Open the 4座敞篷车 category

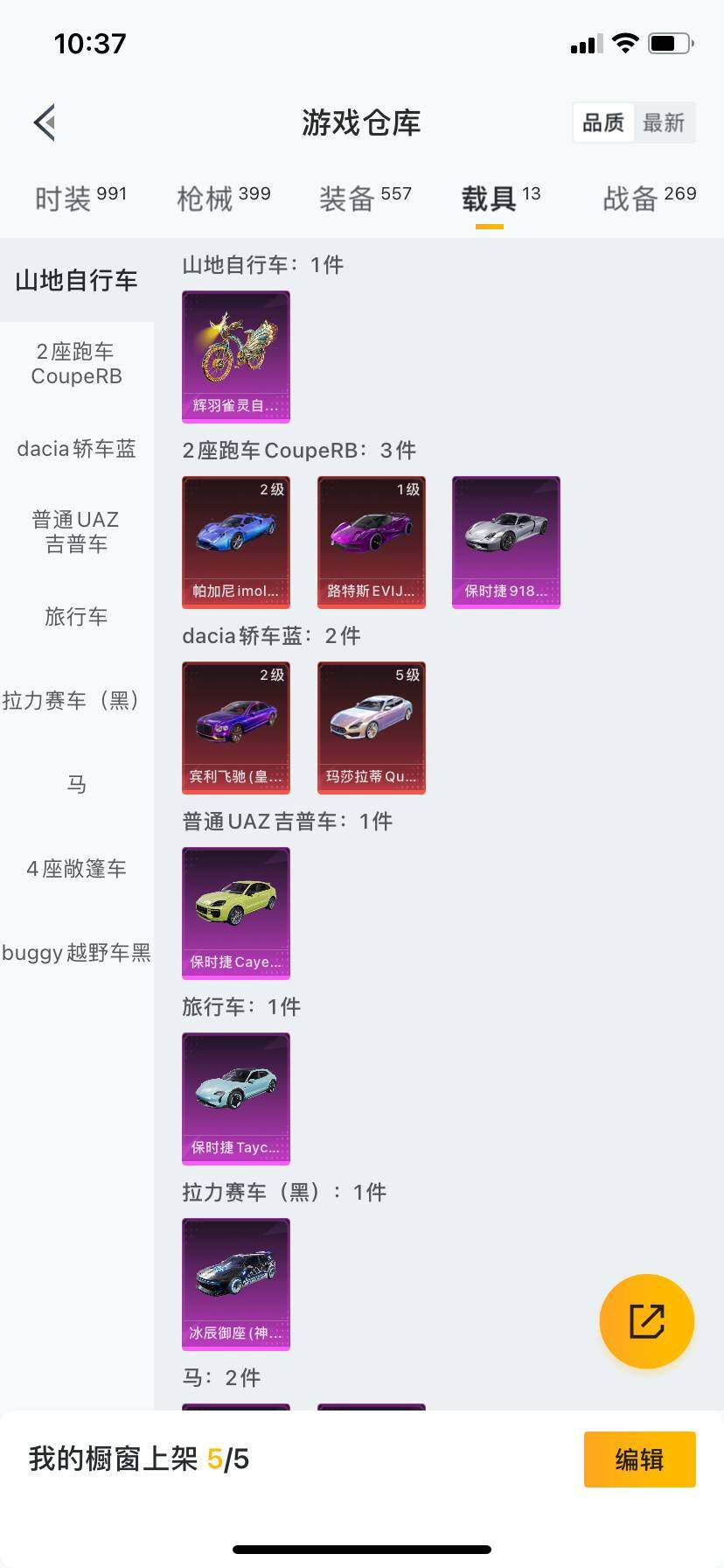[x=77, y=869]
